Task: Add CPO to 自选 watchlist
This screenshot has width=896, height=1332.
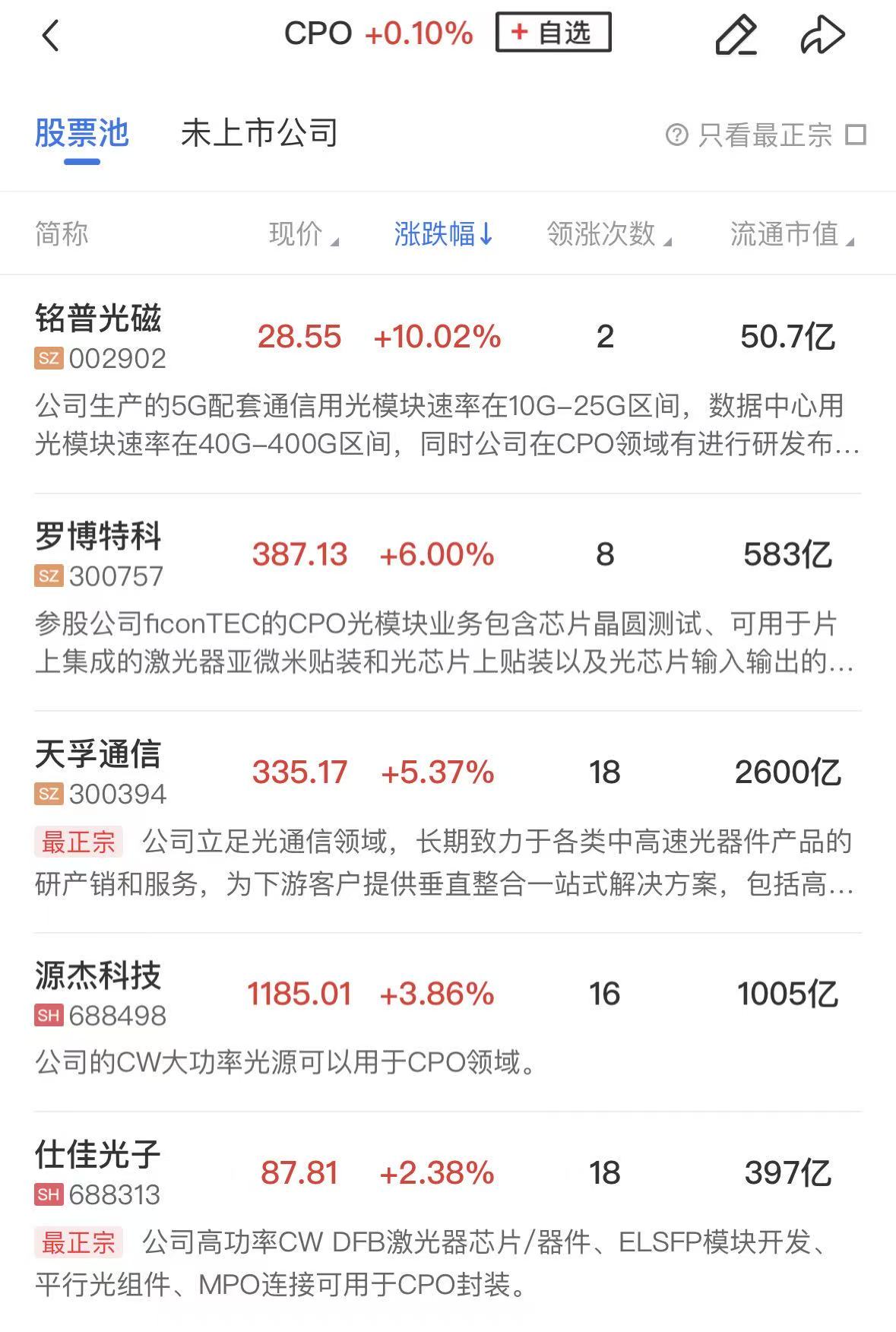Action: [x=553, y=33]
